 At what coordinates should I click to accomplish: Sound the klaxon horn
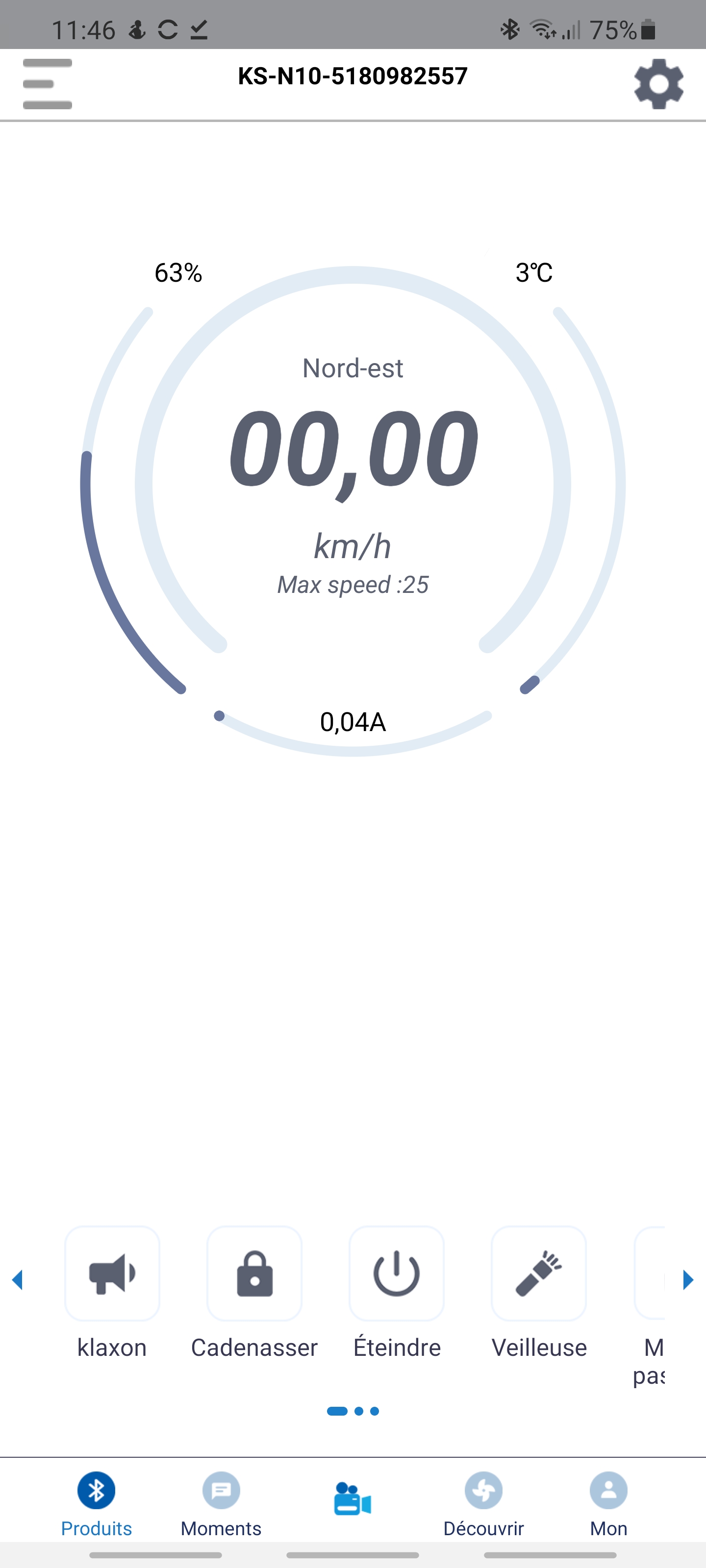point(112,1274)
